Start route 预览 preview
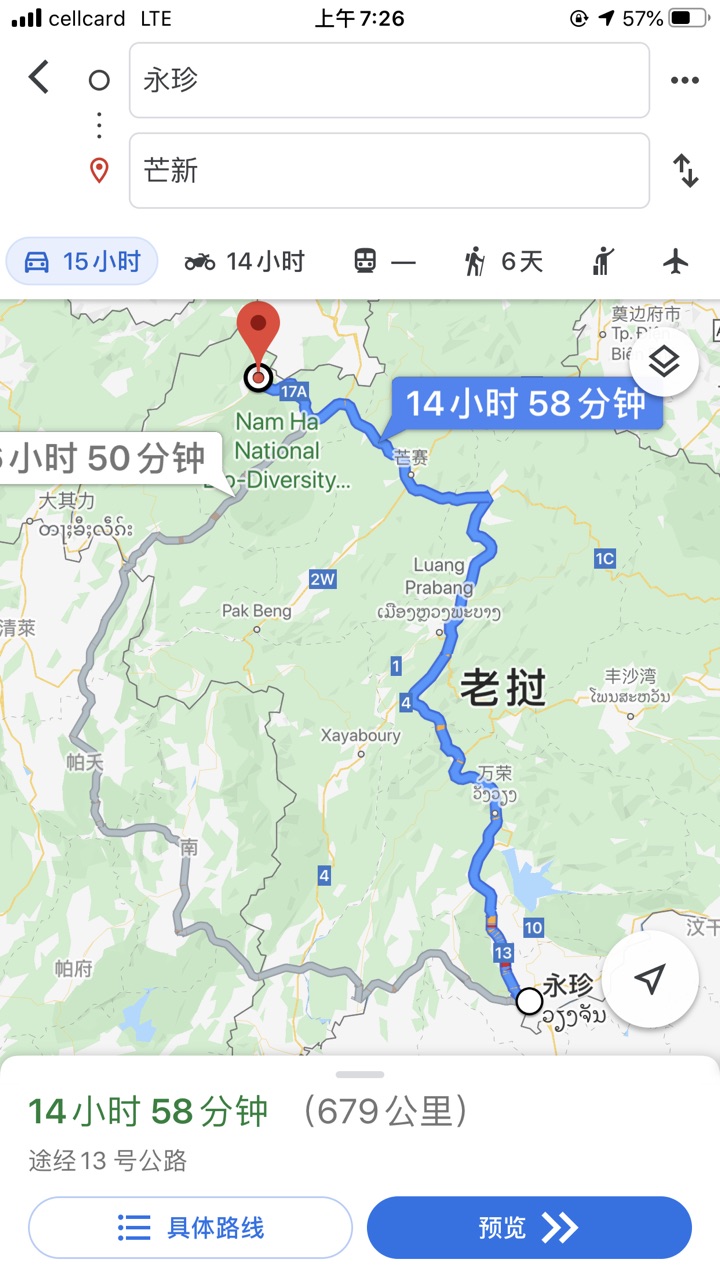The height and width of the screenshot is (1280, 720). 529,1227
